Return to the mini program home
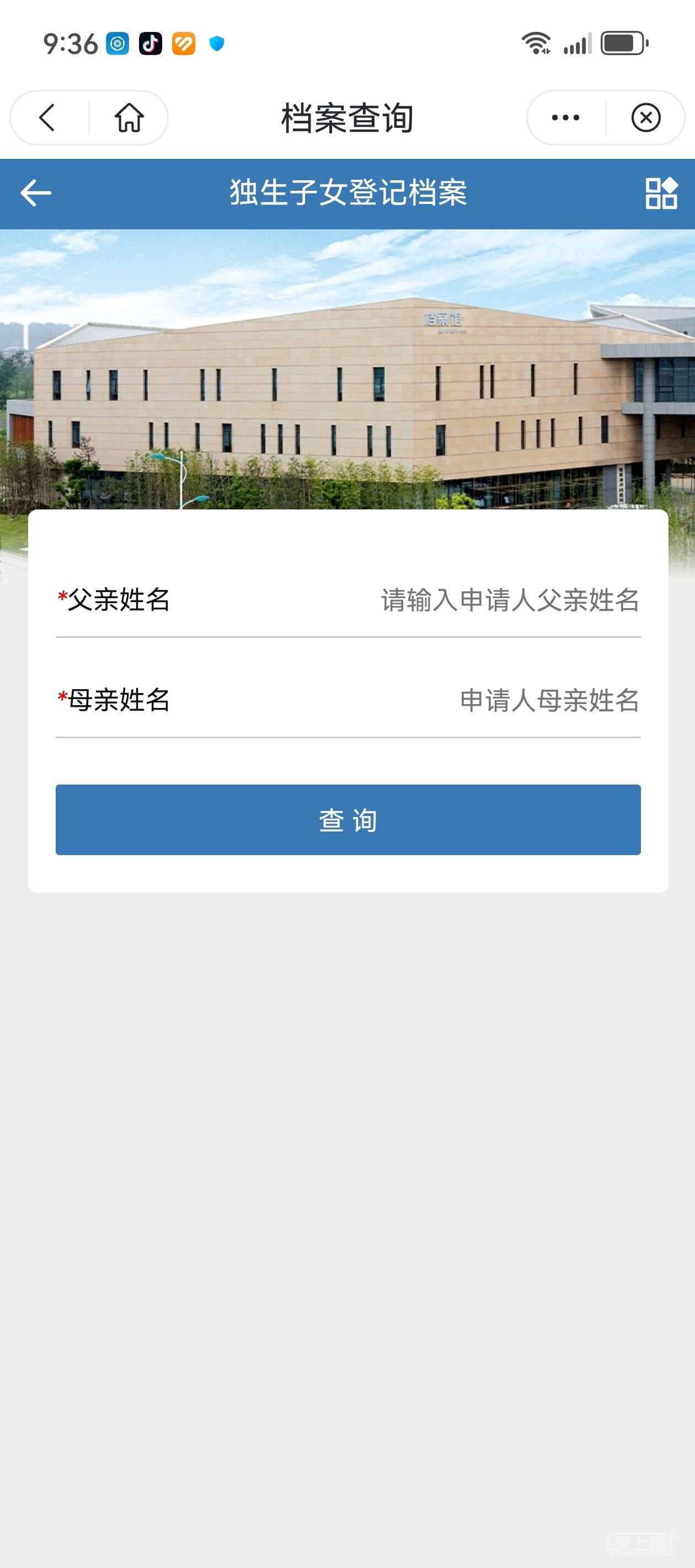The height and width of the screenshot is (1568, 695). point(129,117)
